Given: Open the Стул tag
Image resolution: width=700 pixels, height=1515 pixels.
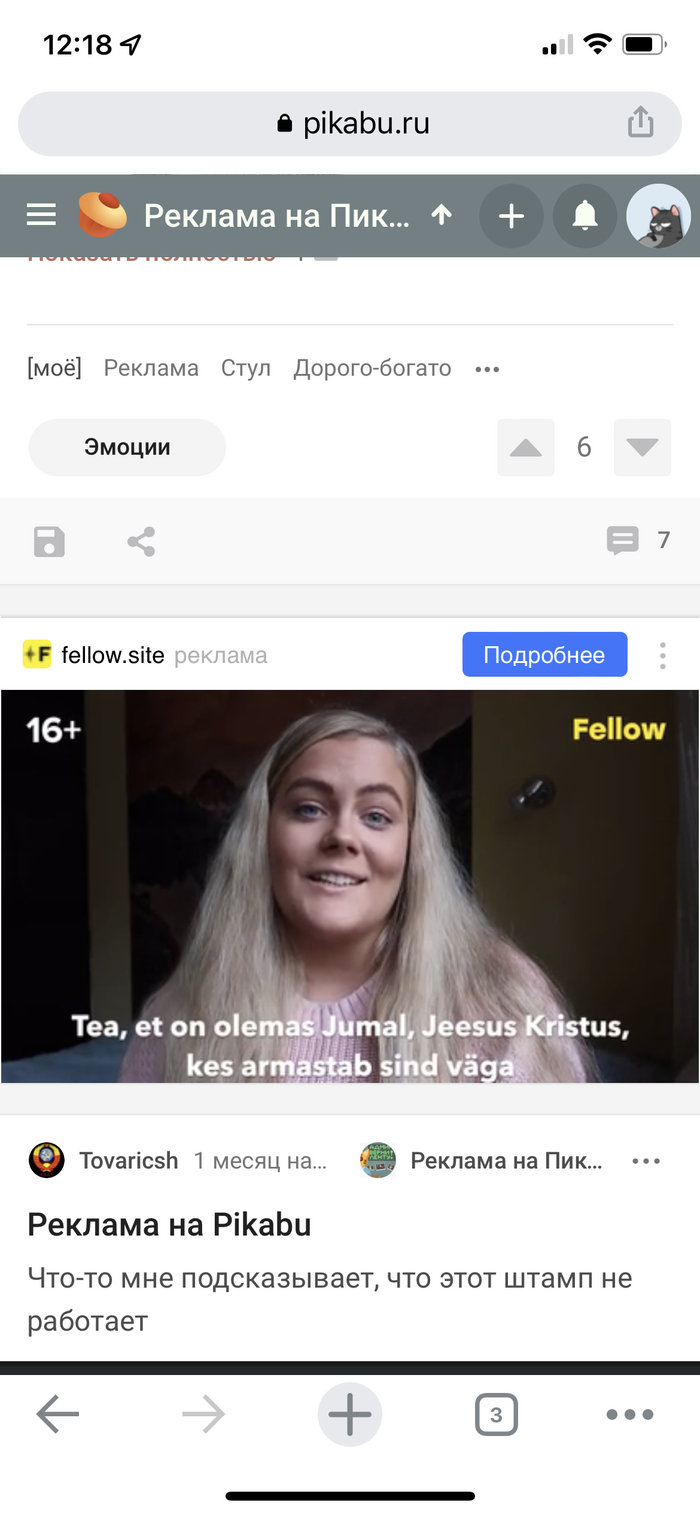Looking at the screenshot, I should (246, 368).
